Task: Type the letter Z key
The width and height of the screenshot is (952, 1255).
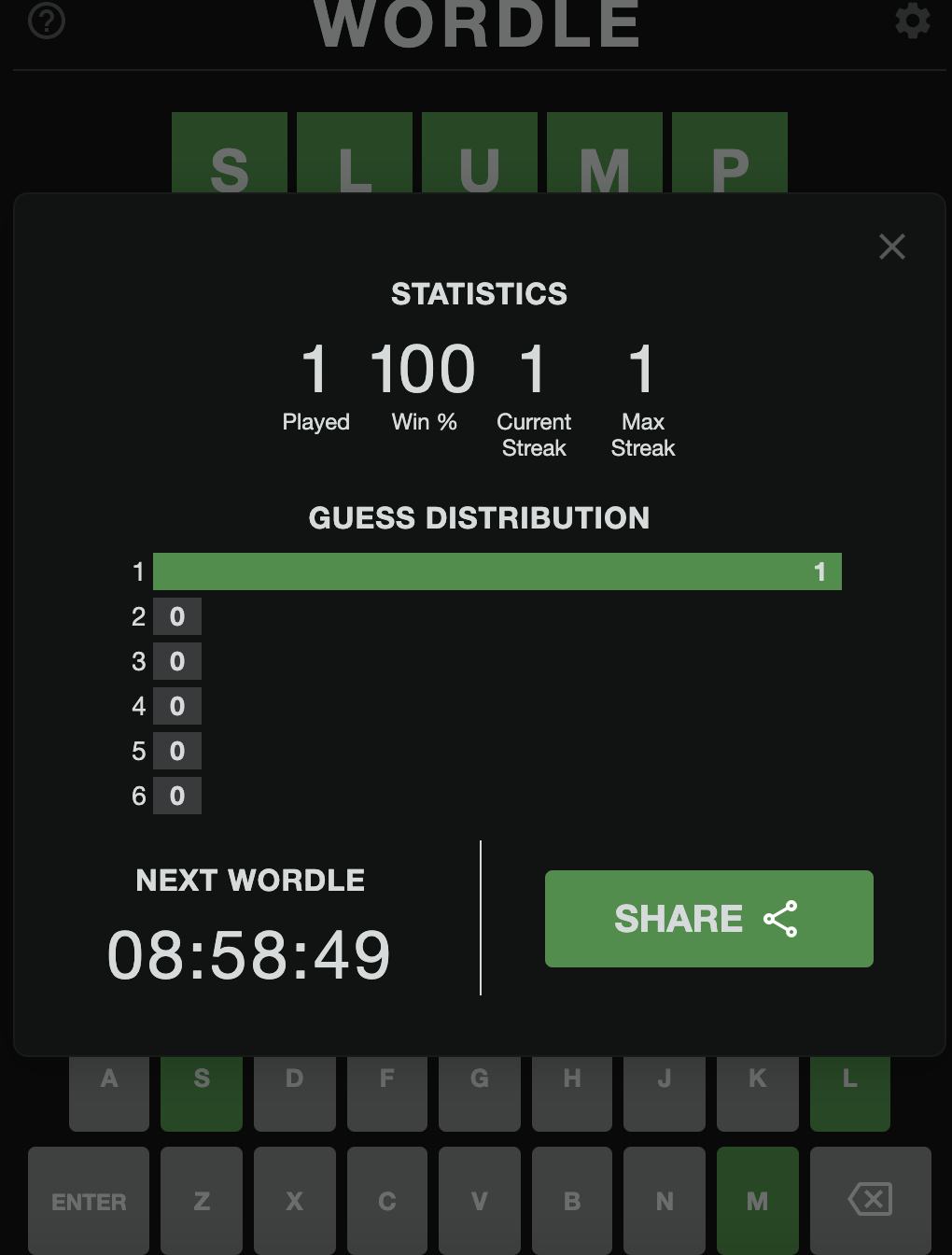Action: [x=202, y=1200]
